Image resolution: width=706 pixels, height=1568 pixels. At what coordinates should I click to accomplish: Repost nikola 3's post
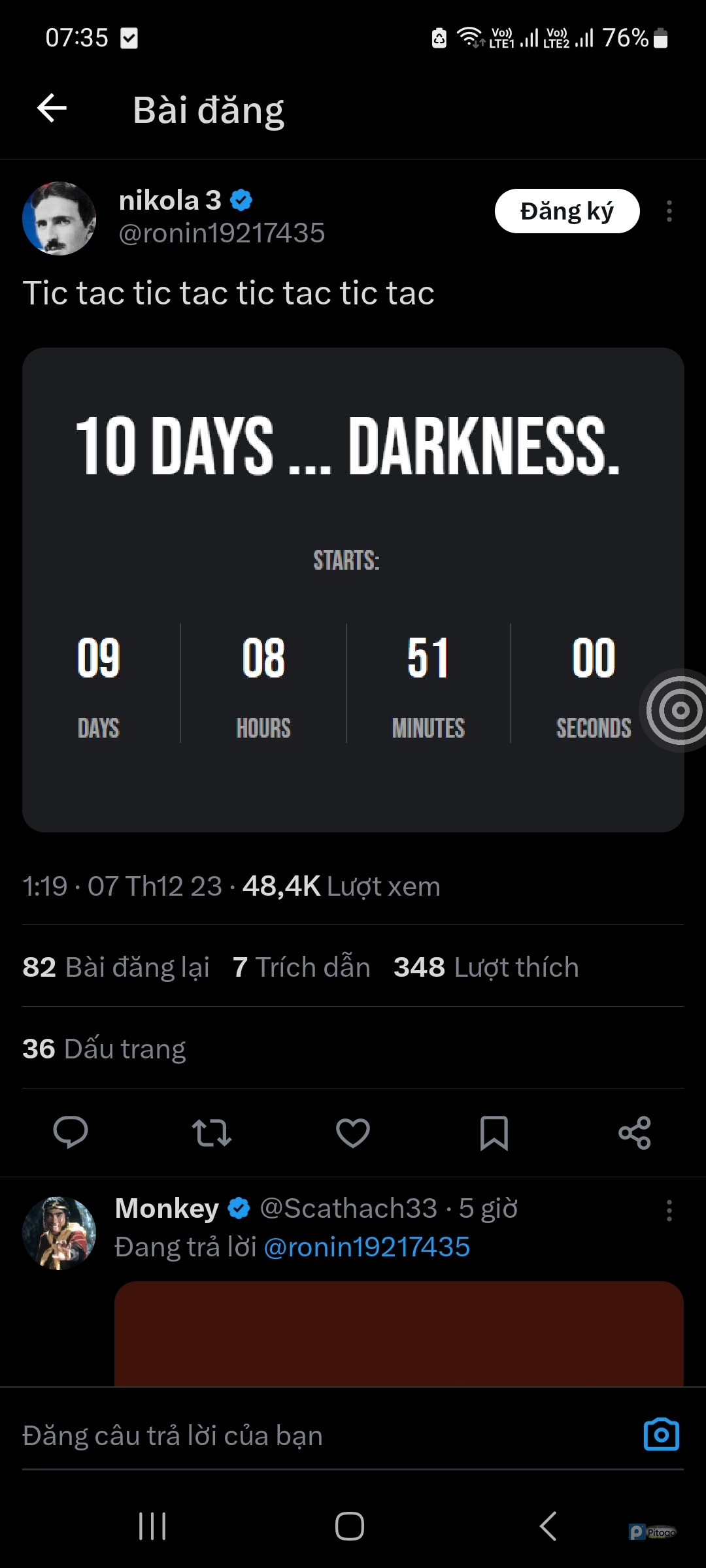[x=211, y=1132]
